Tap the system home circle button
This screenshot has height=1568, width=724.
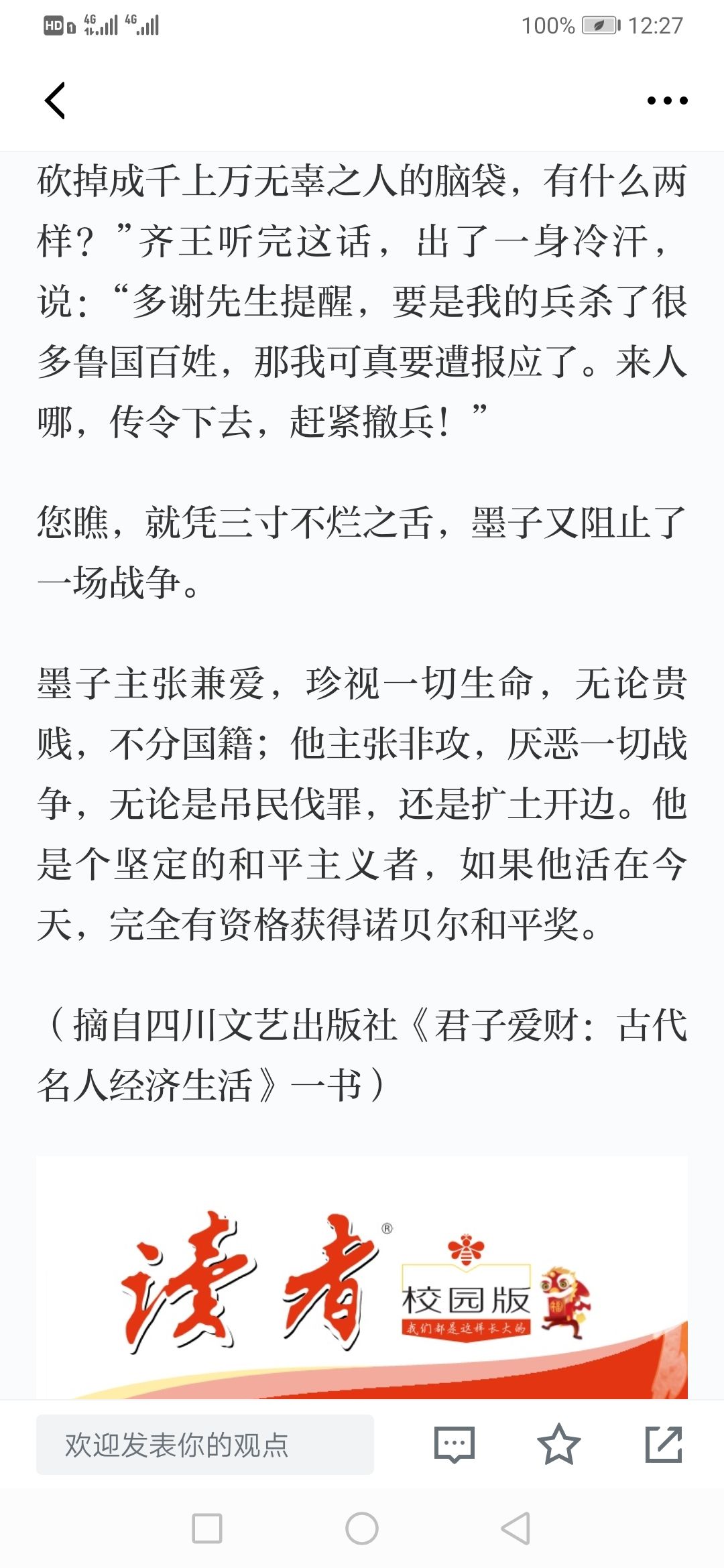coord(362,1528)
